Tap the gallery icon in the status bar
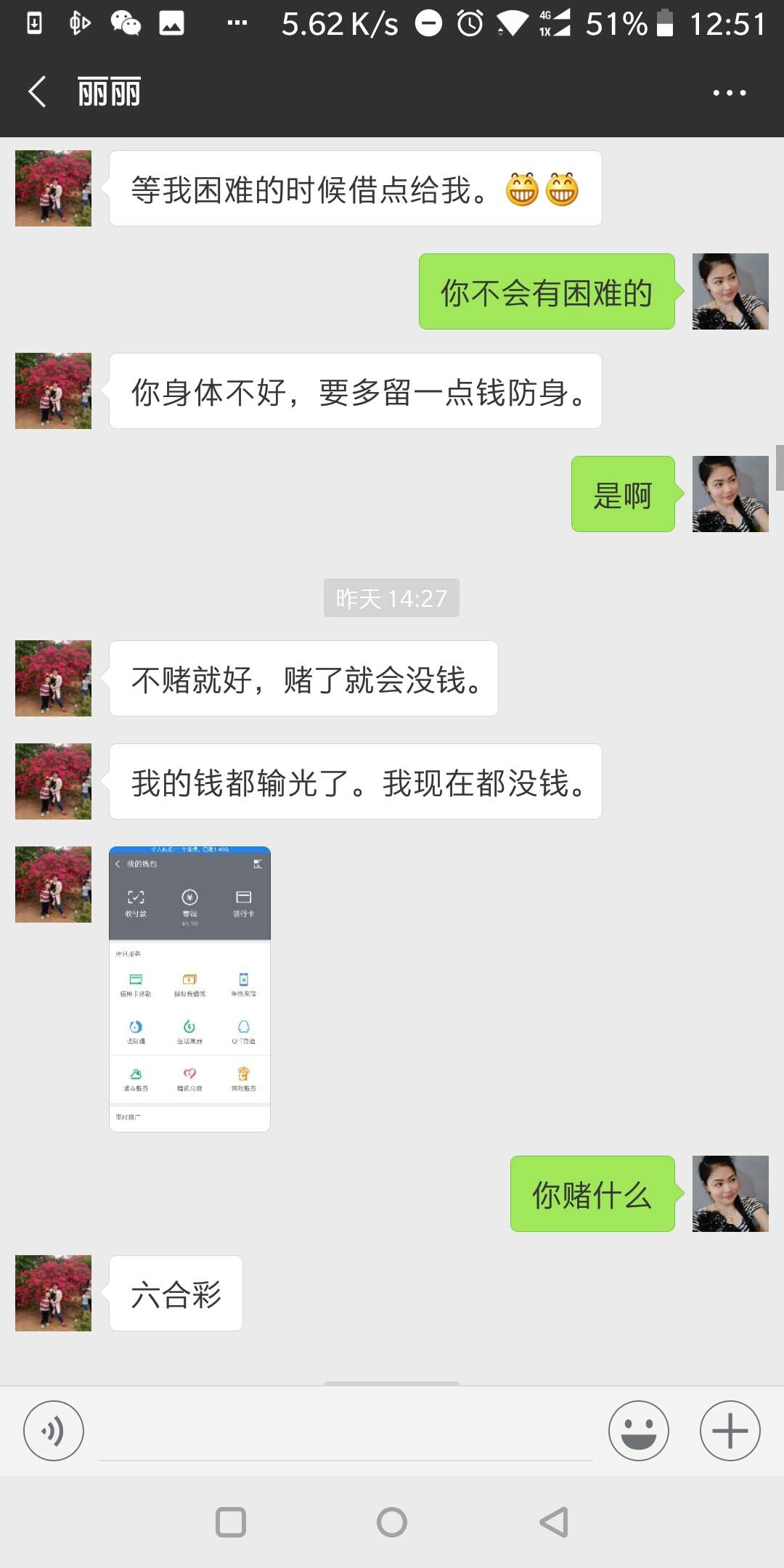 tap(172, 23)
